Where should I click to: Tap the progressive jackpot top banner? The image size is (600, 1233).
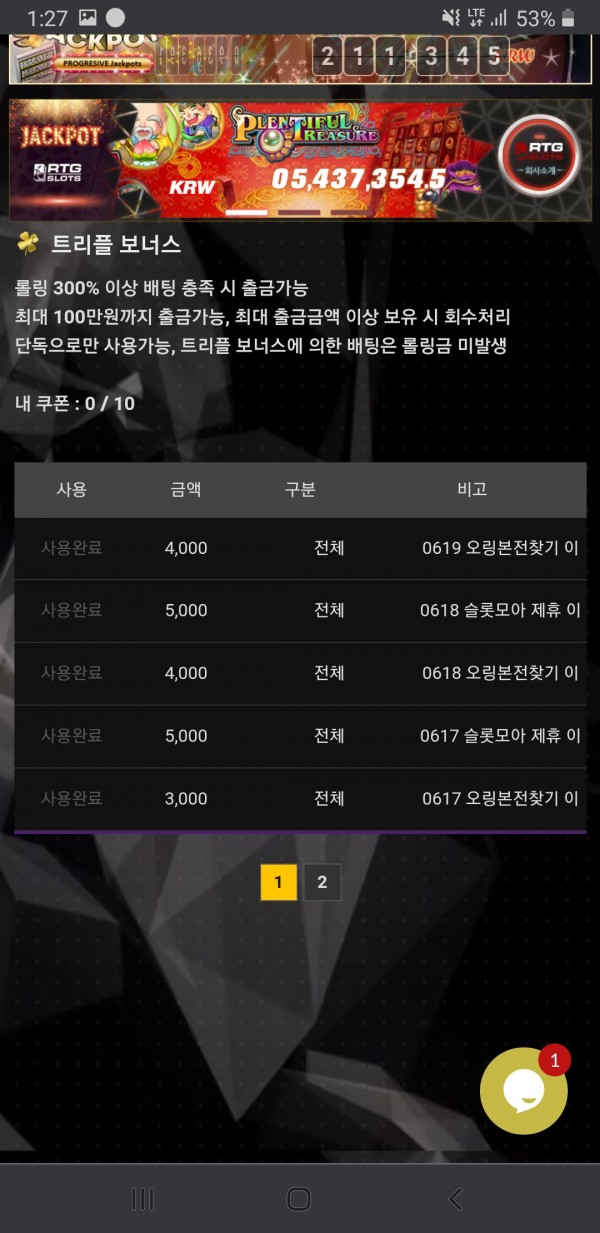[x=300, y=58]
